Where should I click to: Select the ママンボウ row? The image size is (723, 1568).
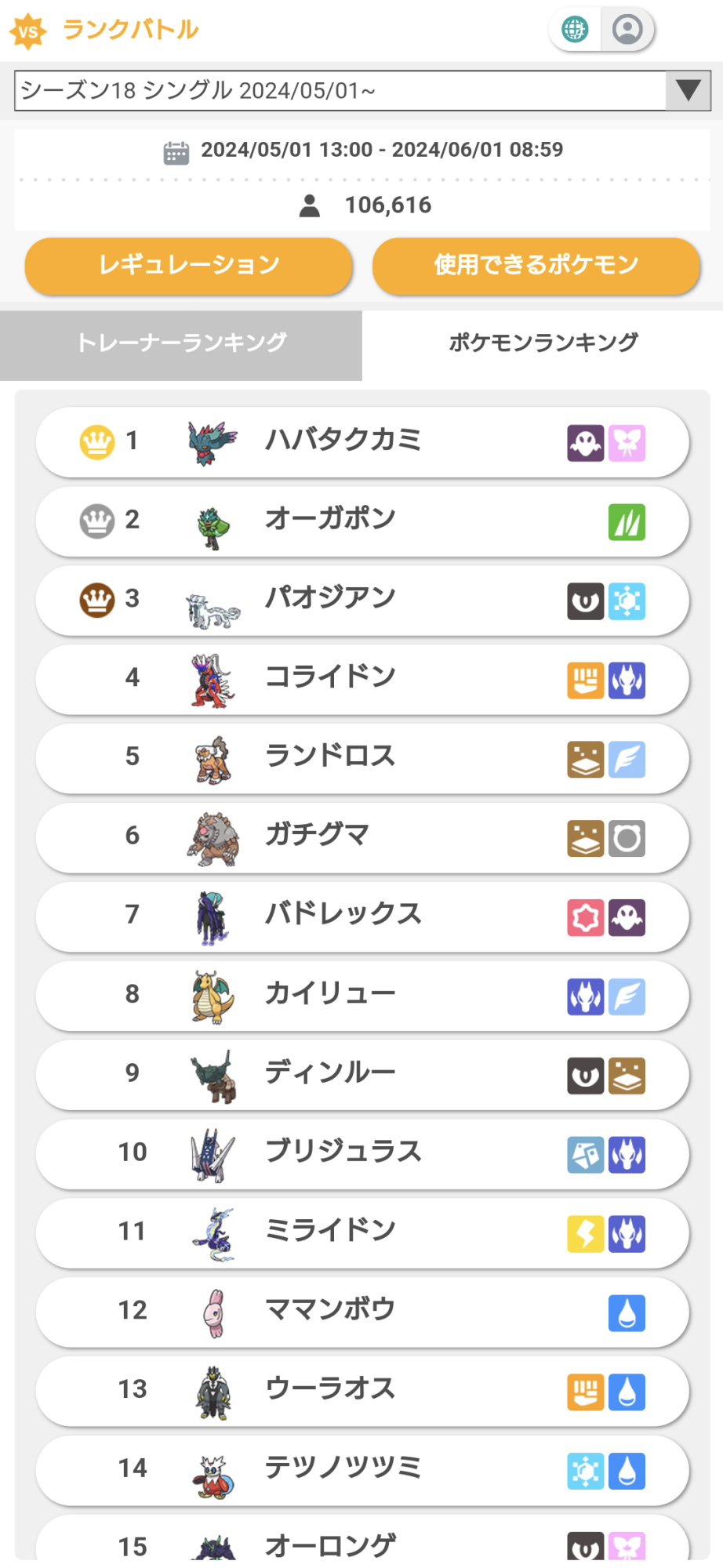point(362,1312)
